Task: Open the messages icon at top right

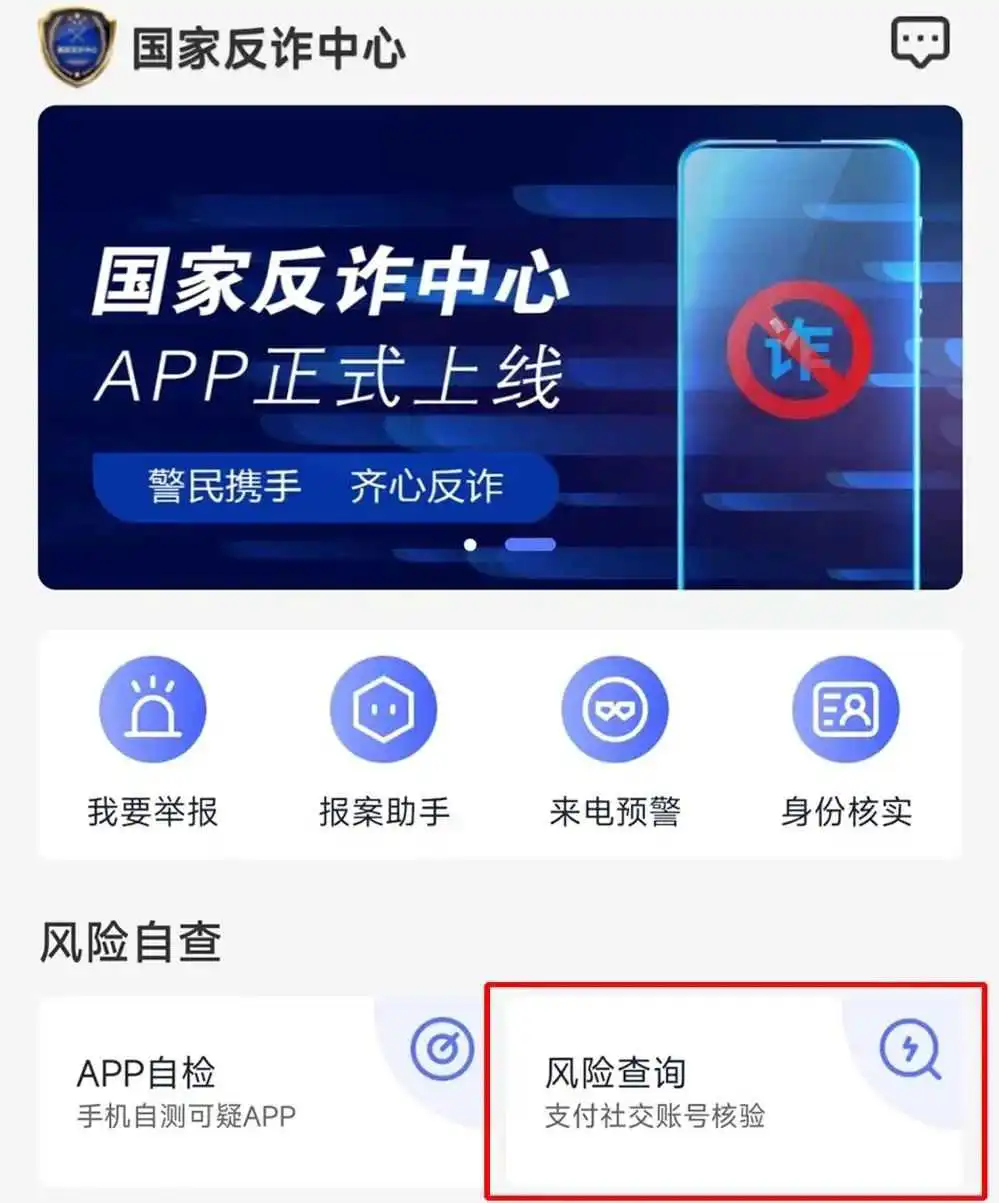Action: [919, 43]
